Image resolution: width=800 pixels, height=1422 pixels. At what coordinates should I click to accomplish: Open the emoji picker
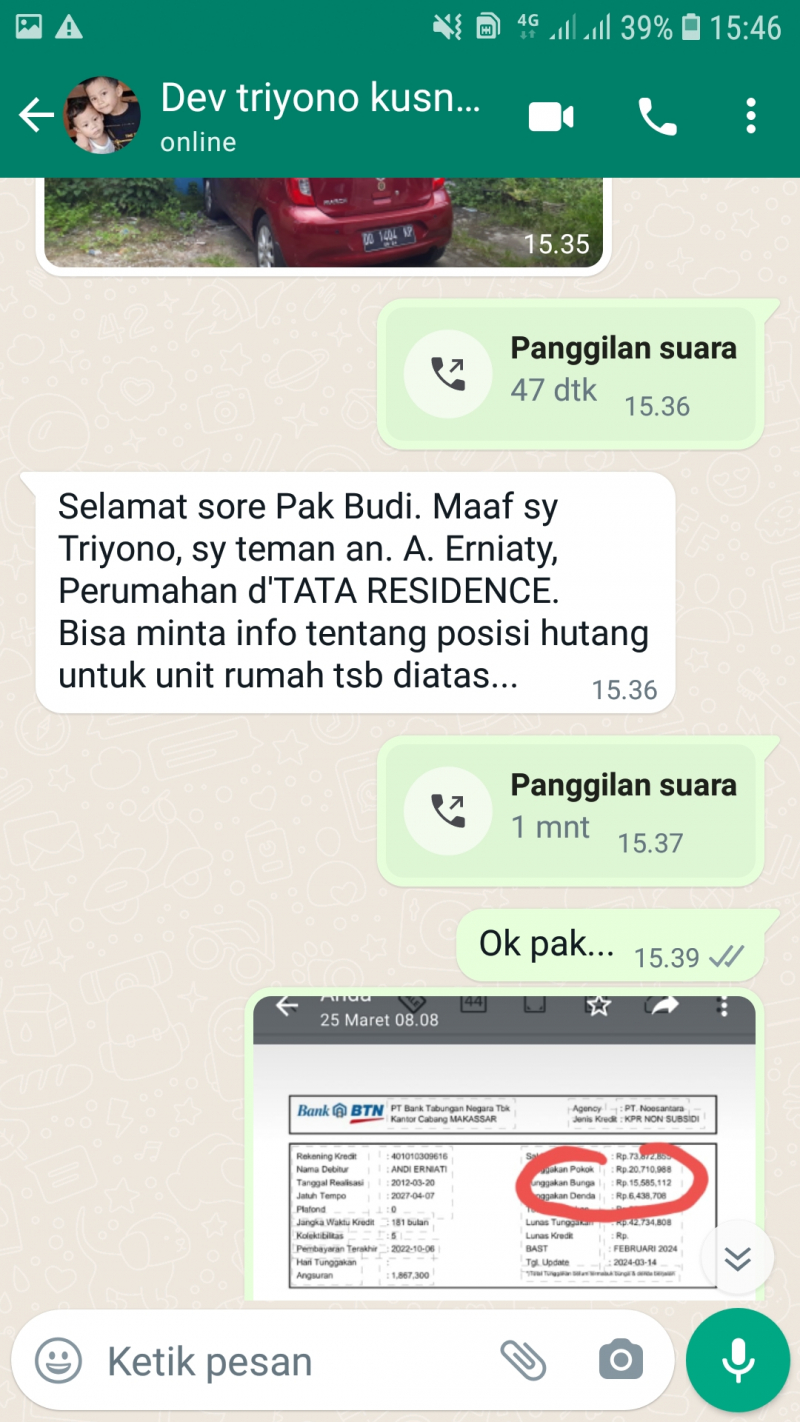[59, 1360]
